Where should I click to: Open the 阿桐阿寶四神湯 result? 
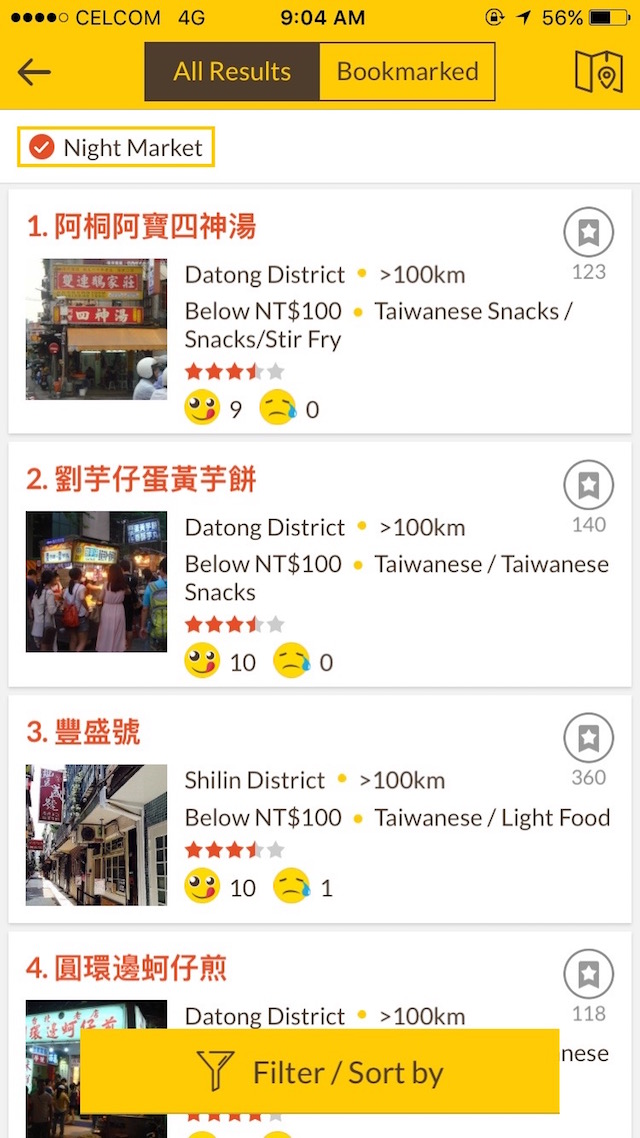[x=141, y=227]
